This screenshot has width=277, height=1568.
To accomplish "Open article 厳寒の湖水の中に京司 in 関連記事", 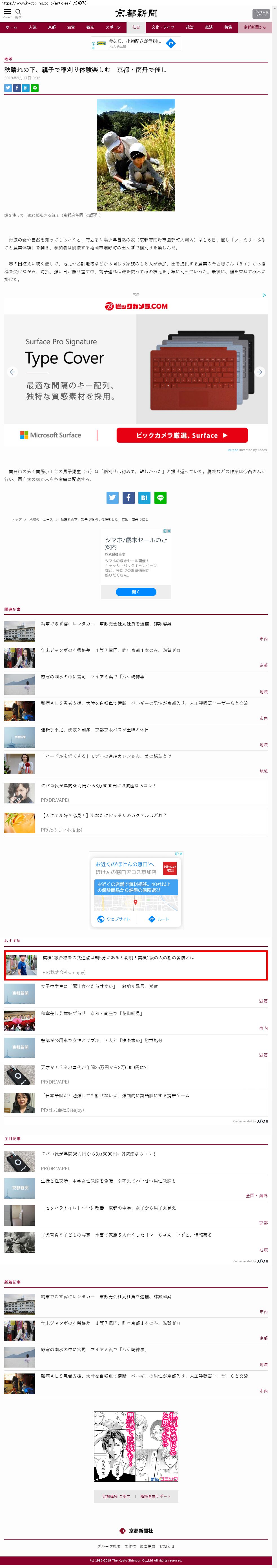I will pyautogui.click(x=93, y=677).
